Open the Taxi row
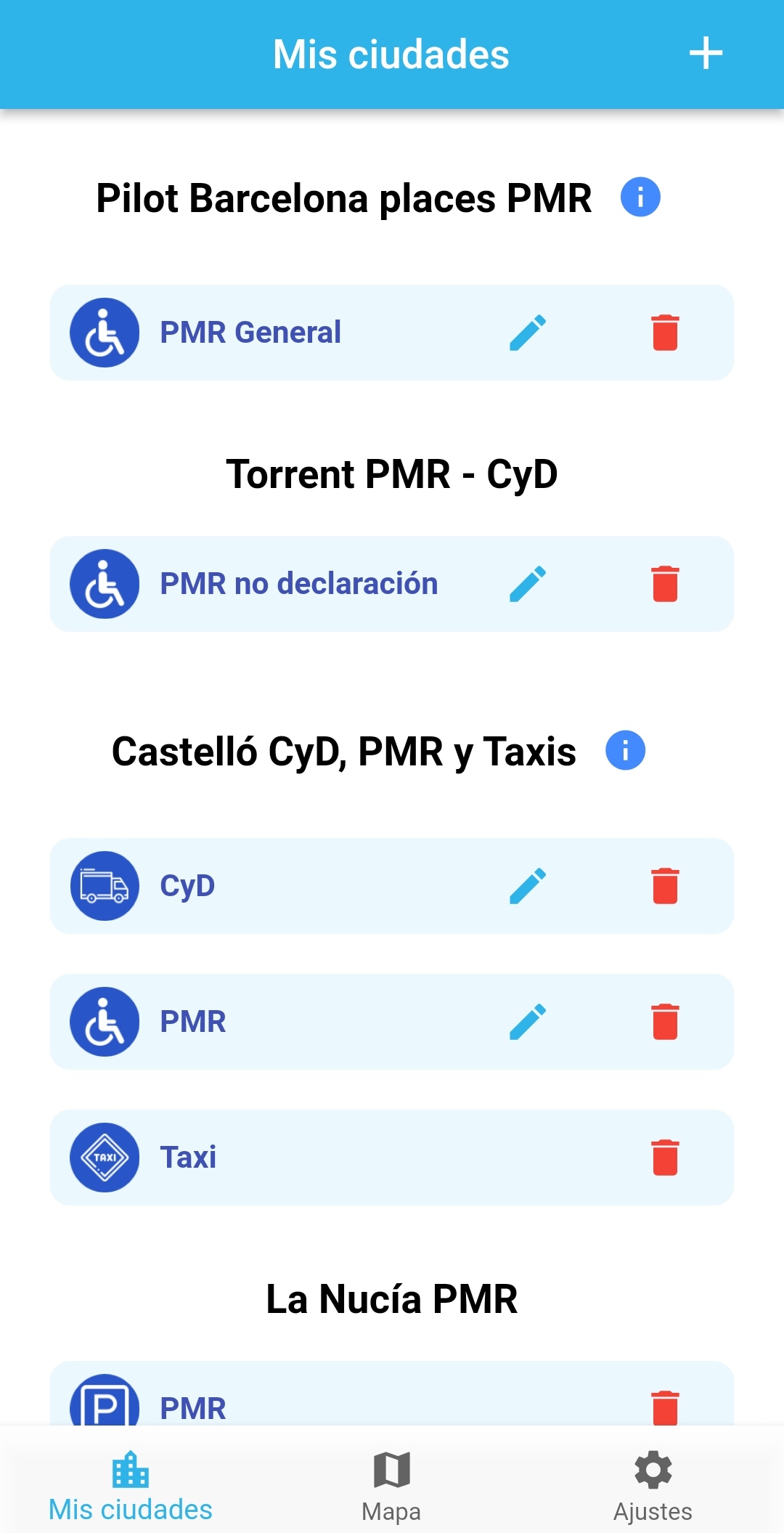 pos(392,1158)
